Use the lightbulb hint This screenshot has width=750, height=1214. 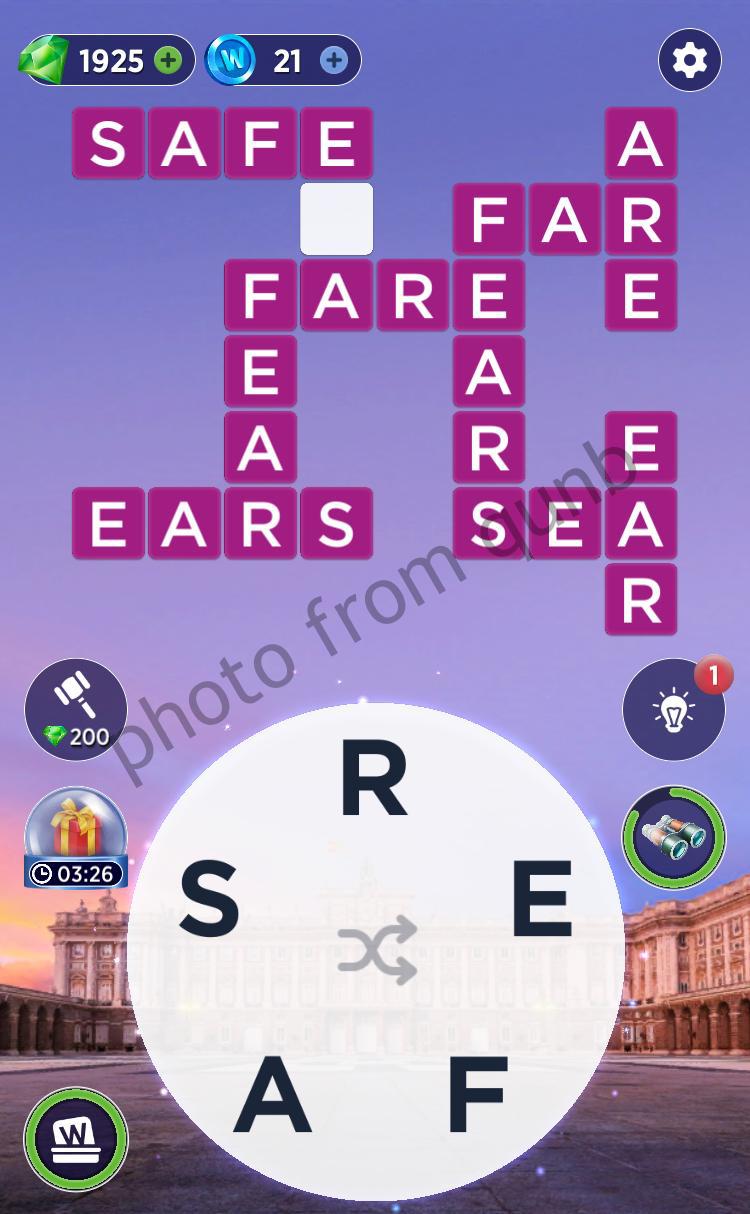click(x=673, y=710)
